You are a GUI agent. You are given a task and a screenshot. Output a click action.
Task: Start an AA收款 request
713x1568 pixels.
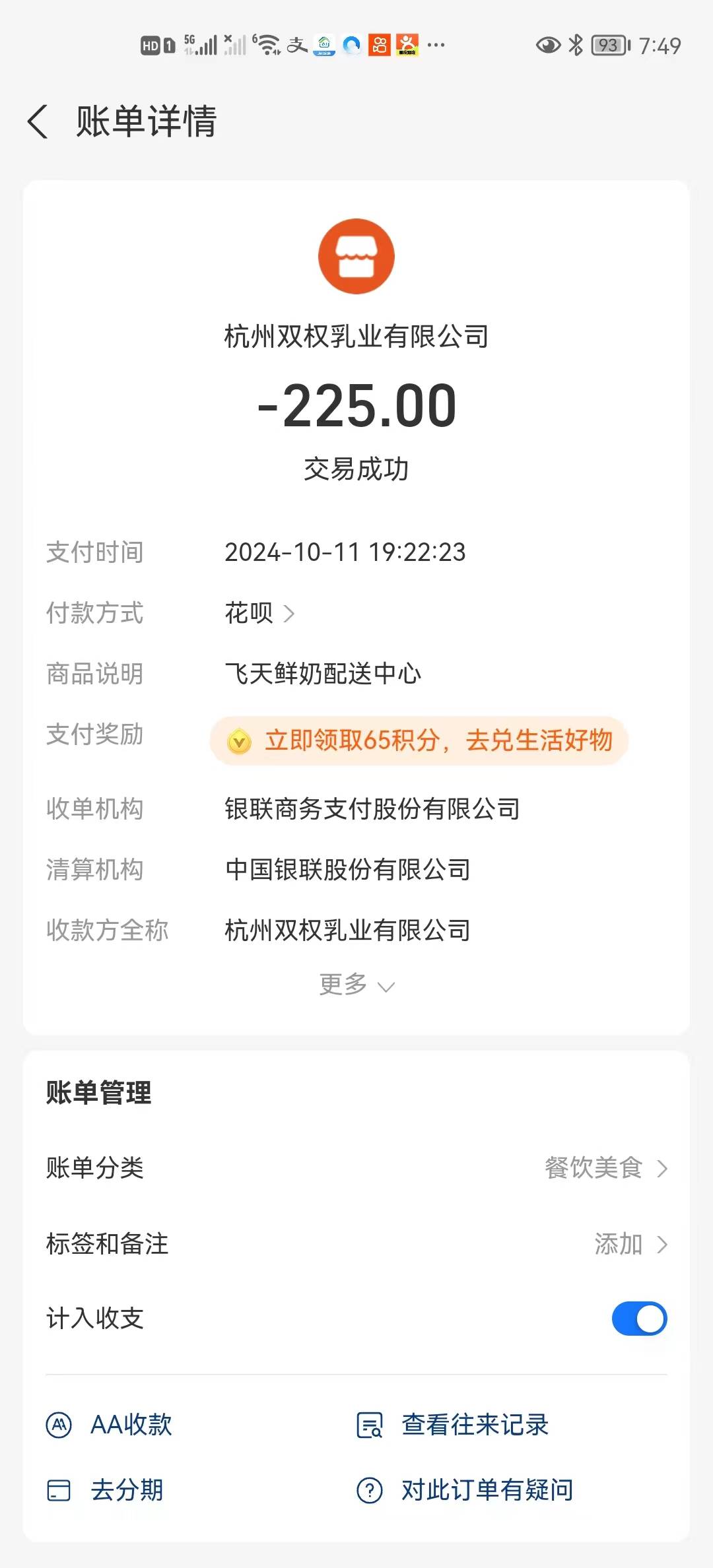tap(110, 1425)
